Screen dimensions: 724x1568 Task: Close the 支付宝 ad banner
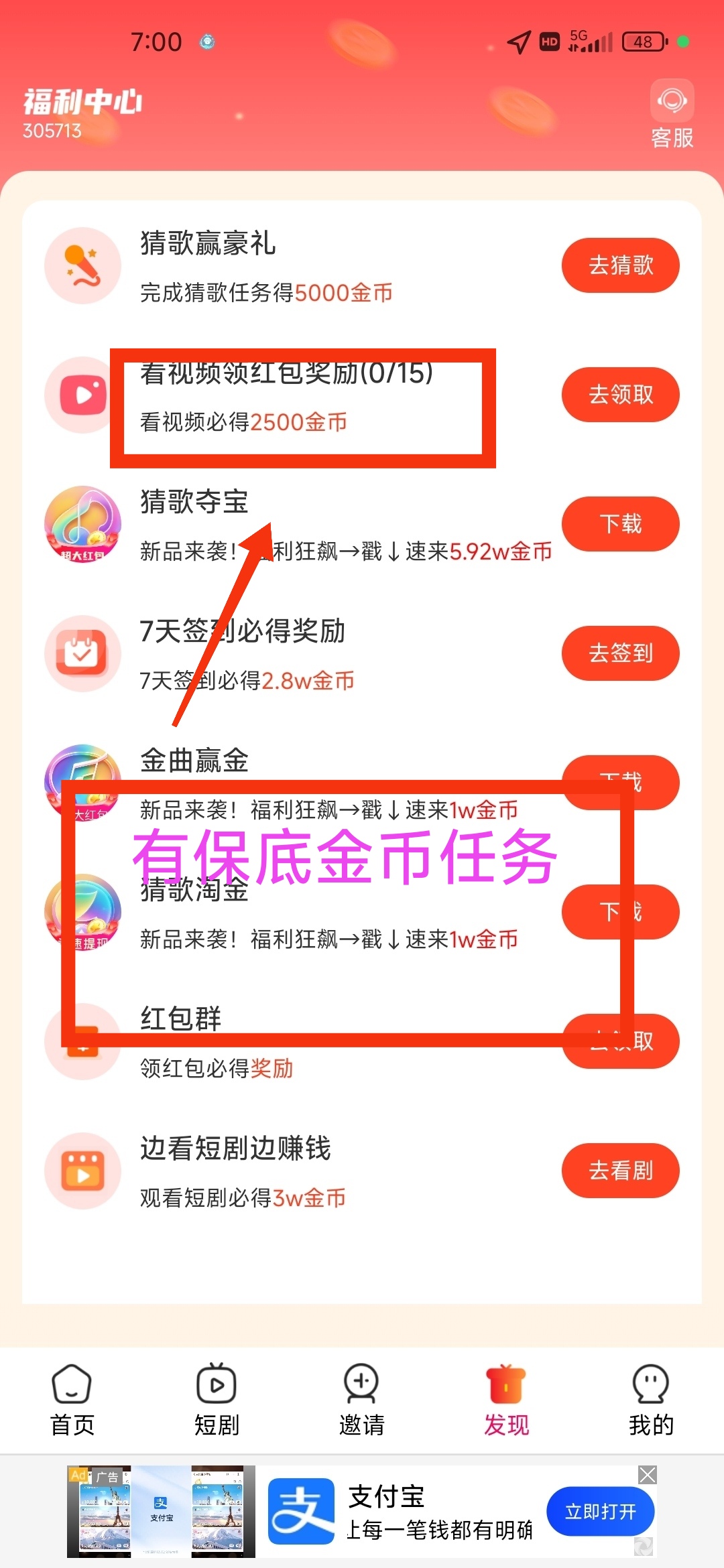(x=648, y=1474)
